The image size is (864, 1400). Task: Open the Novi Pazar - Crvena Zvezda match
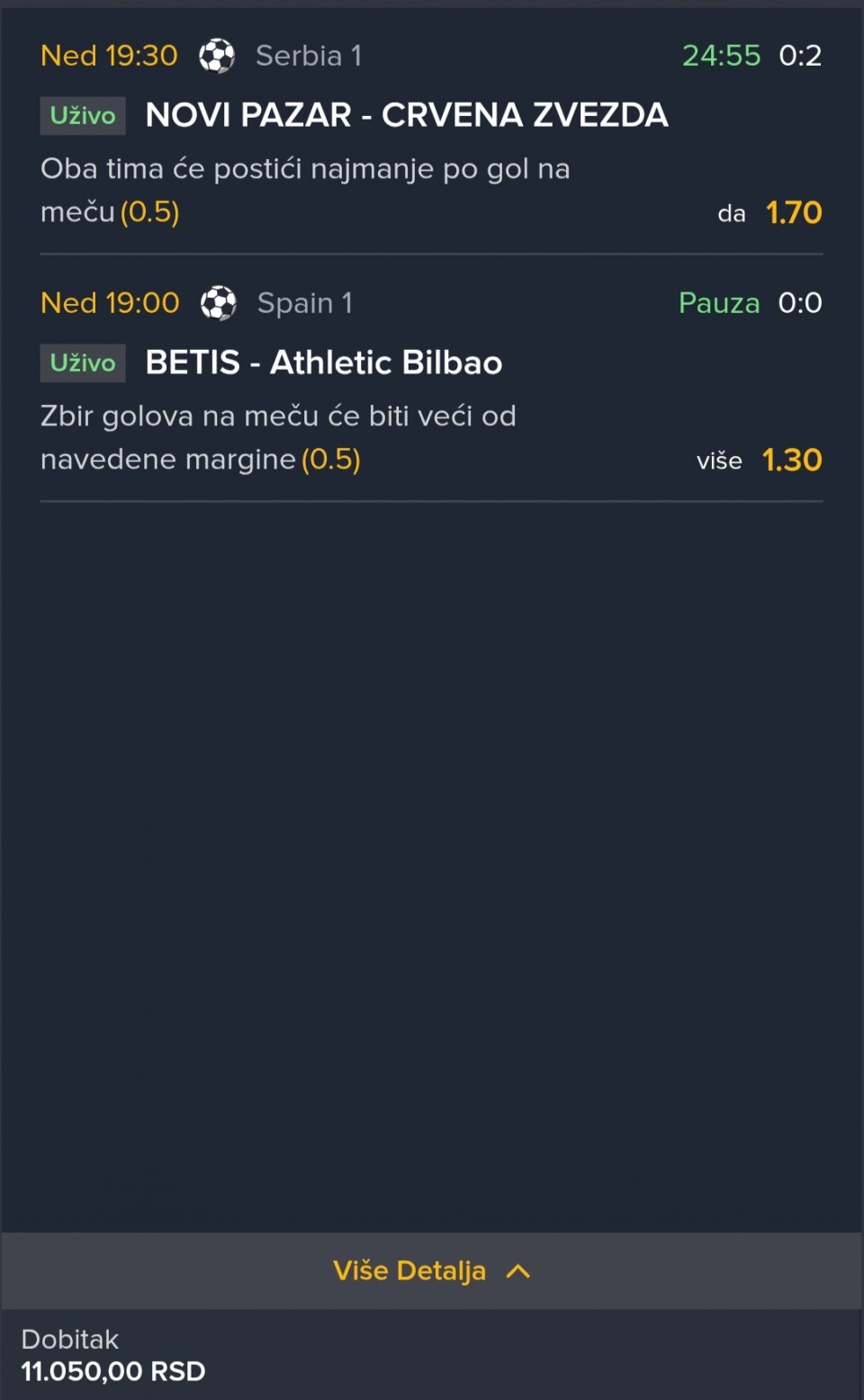pyautogui.click(x=406, y=115)
